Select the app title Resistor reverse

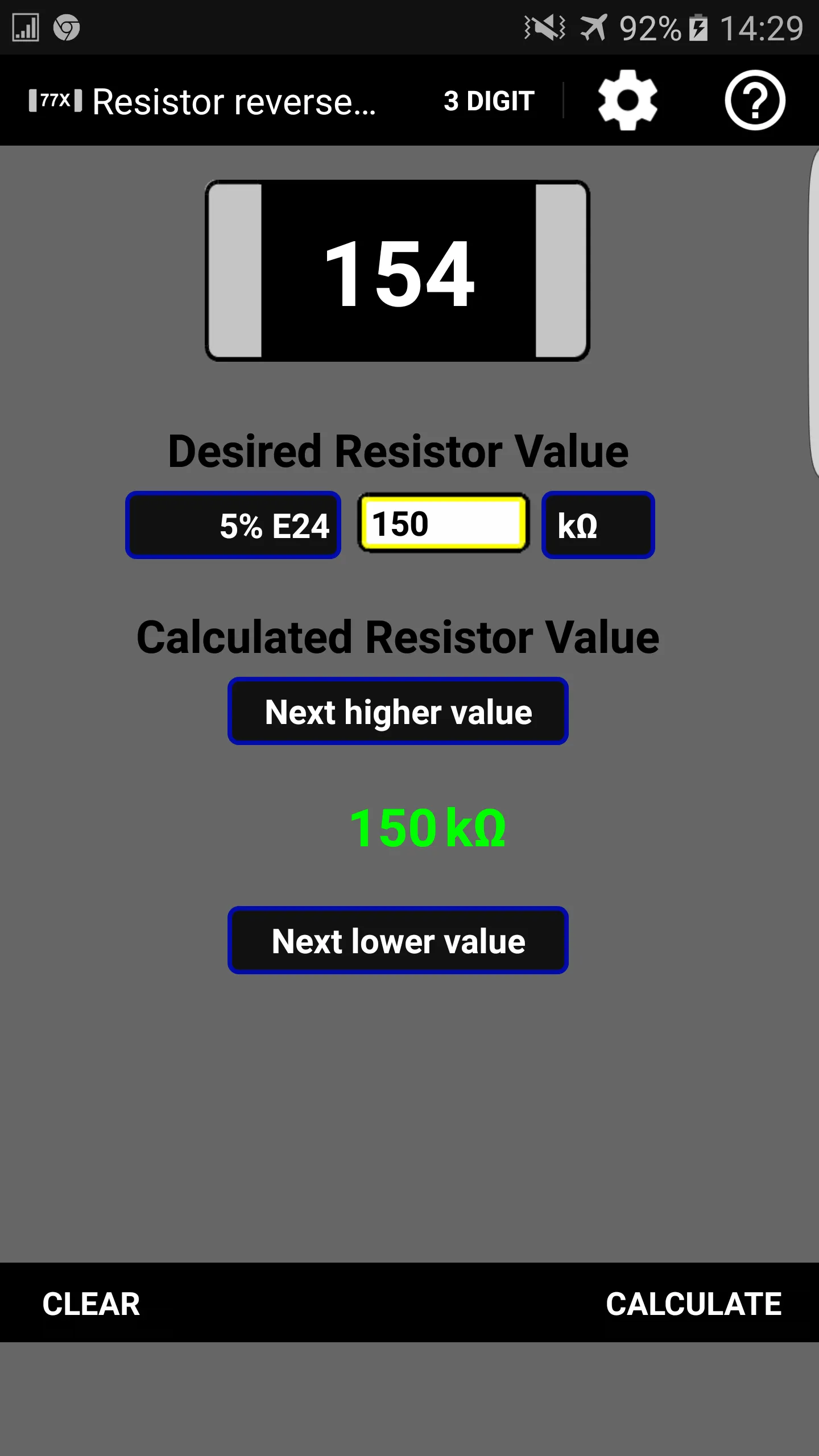click(233, 101)
